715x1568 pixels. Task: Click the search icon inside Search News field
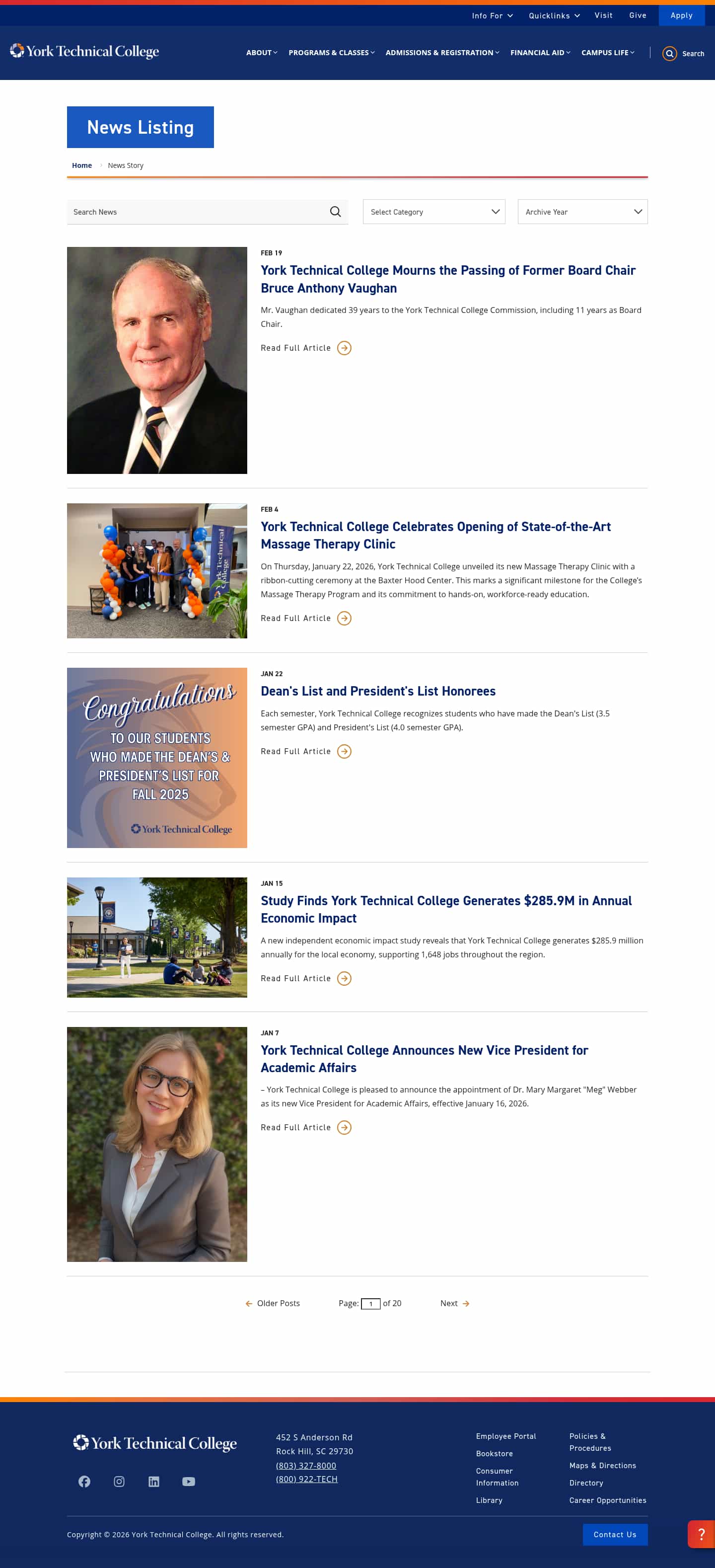[335, 212]
